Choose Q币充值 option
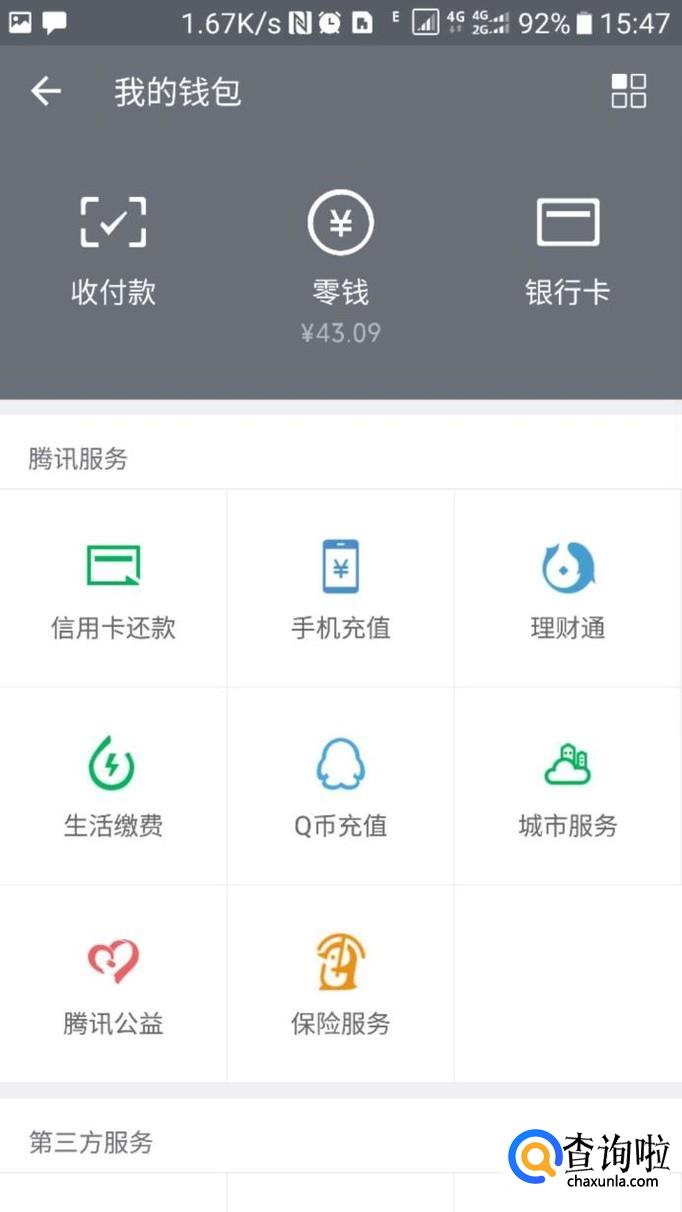Viewport: 682px width, 1212px height. (341, 787)
